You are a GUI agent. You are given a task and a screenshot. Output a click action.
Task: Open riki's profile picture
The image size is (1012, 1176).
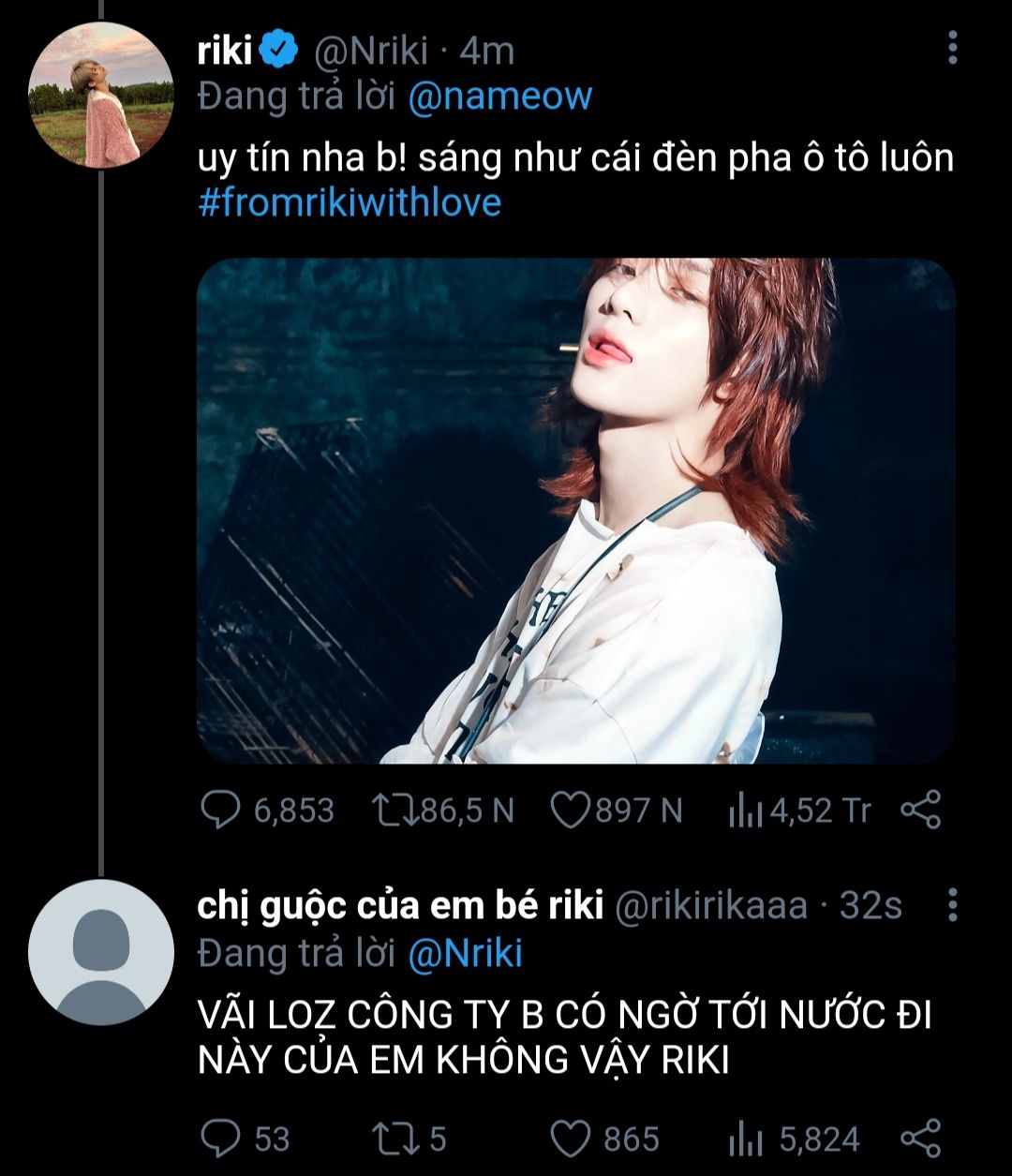(x=101, y=96)
